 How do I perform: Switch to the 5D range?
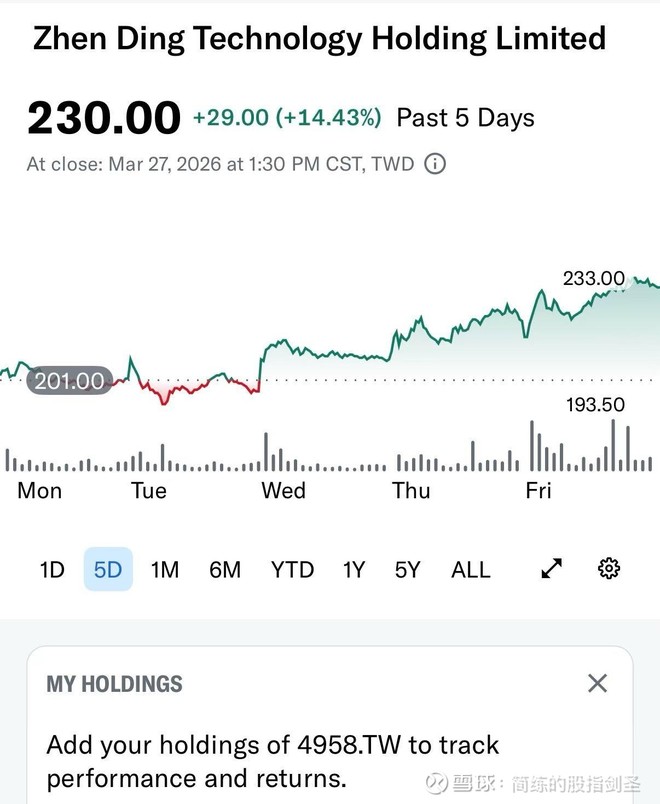(x=108, y=570)
